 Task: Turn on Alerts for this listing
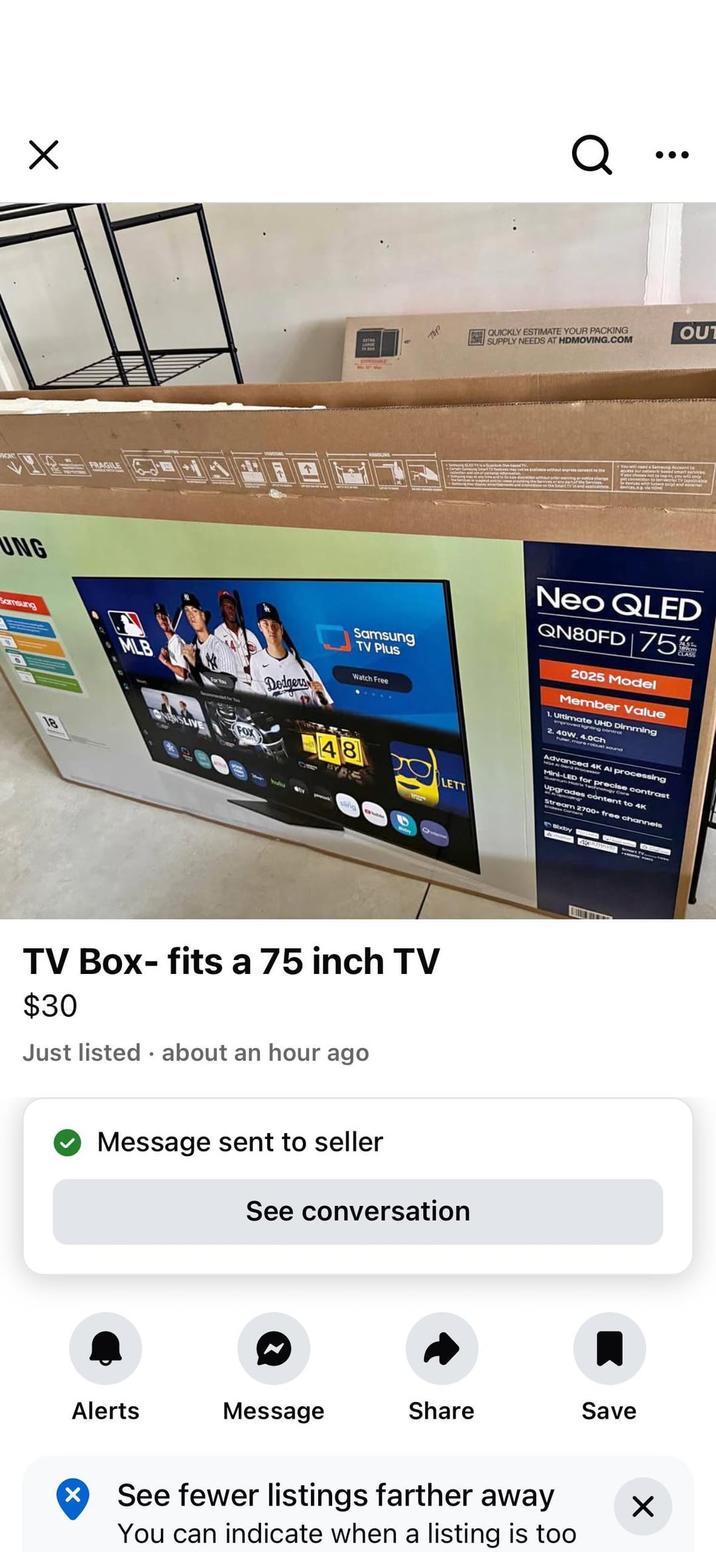[x=105, y=1349]
